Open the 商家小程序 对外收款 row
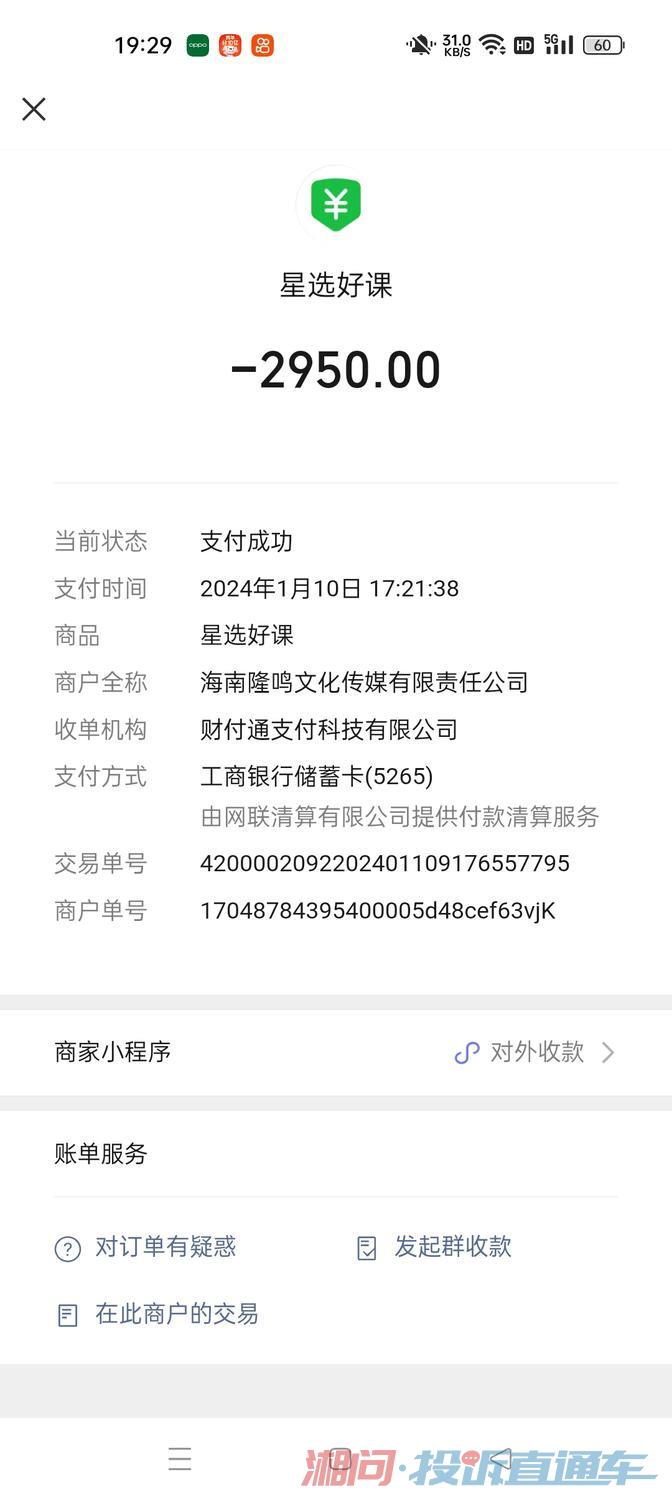Viewport: 672px width, 1500px height. coord(335,1052)
